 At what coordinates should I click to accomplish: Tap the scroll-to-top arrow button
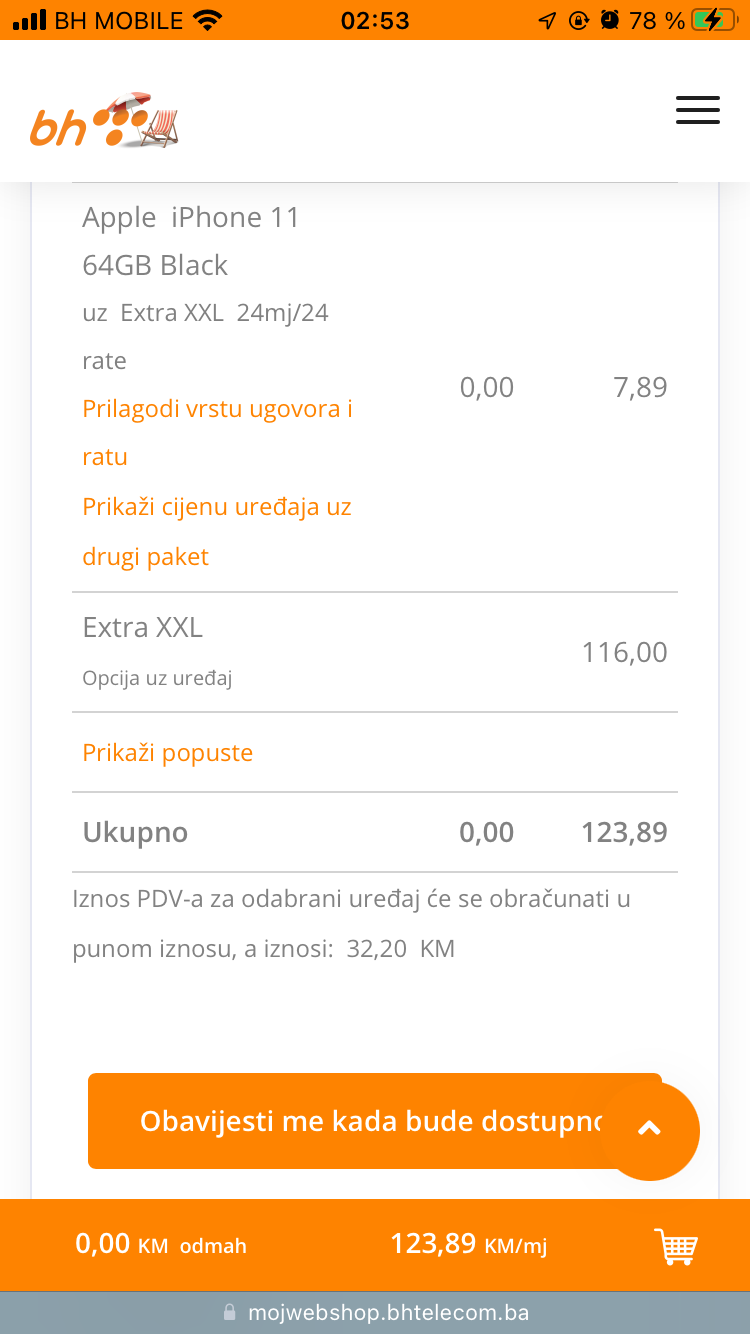coord(649,1130)
